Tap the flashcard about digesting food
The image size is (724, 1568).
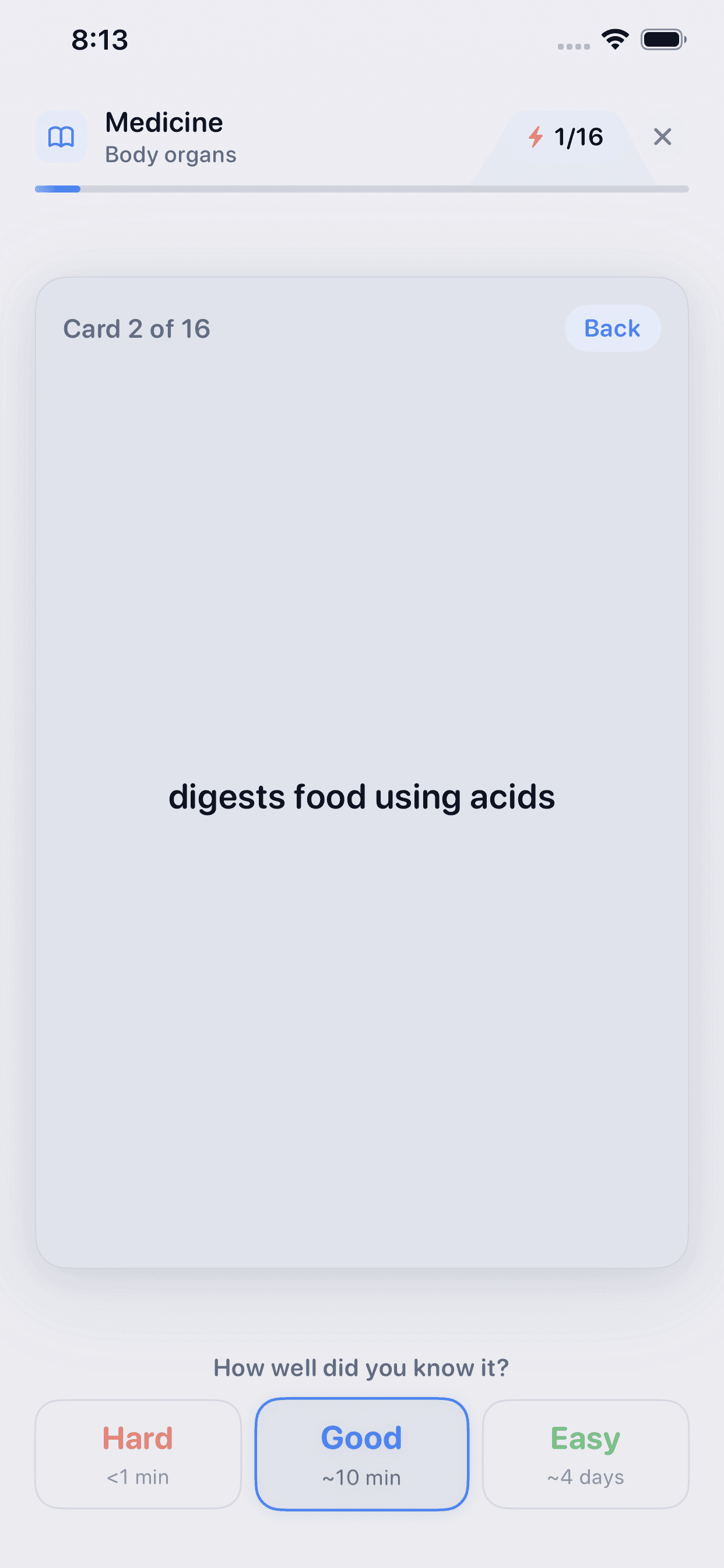pyautogui.click(x=361, y=796)
